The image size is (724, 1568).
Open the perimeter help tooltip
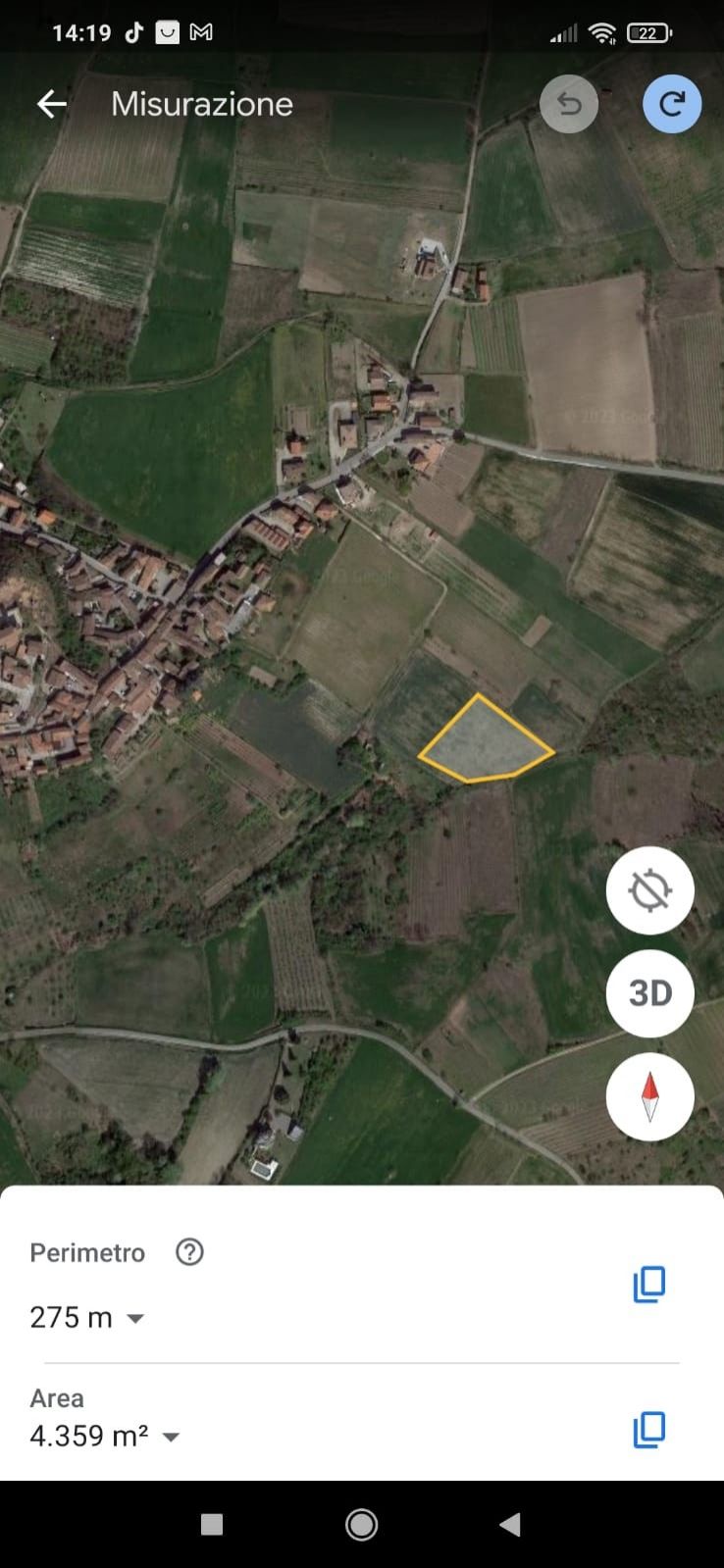coord(188,1252)
